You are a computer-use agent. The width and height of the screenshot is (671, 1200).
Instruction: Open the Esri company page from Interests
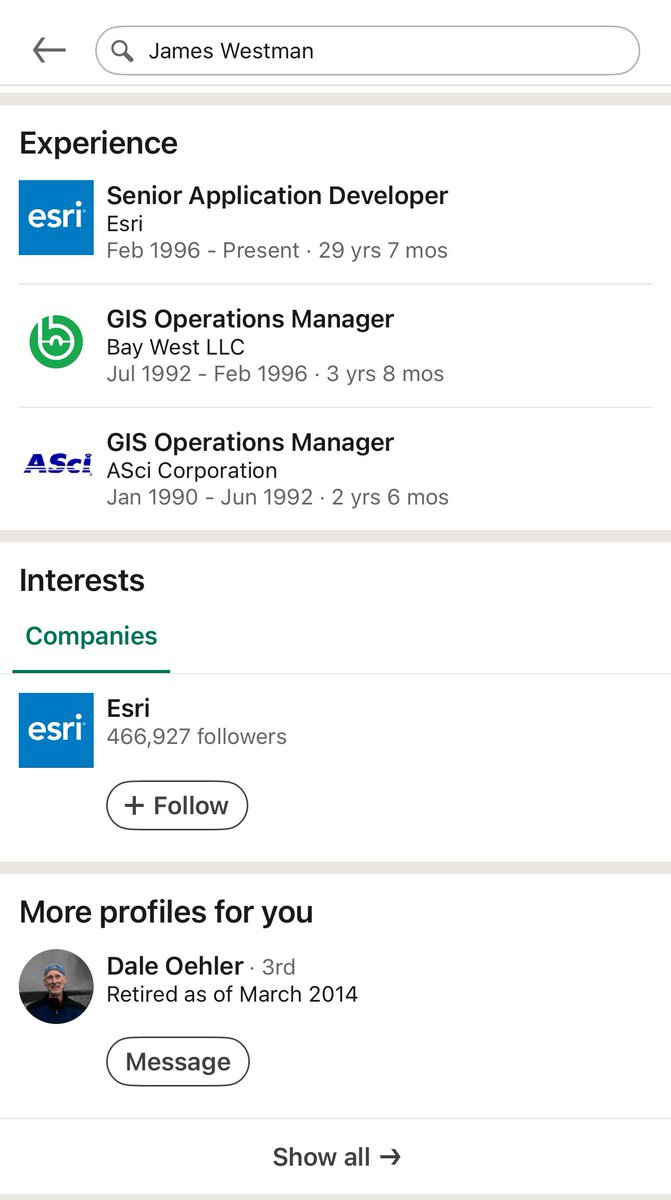(x=128, y=709)
